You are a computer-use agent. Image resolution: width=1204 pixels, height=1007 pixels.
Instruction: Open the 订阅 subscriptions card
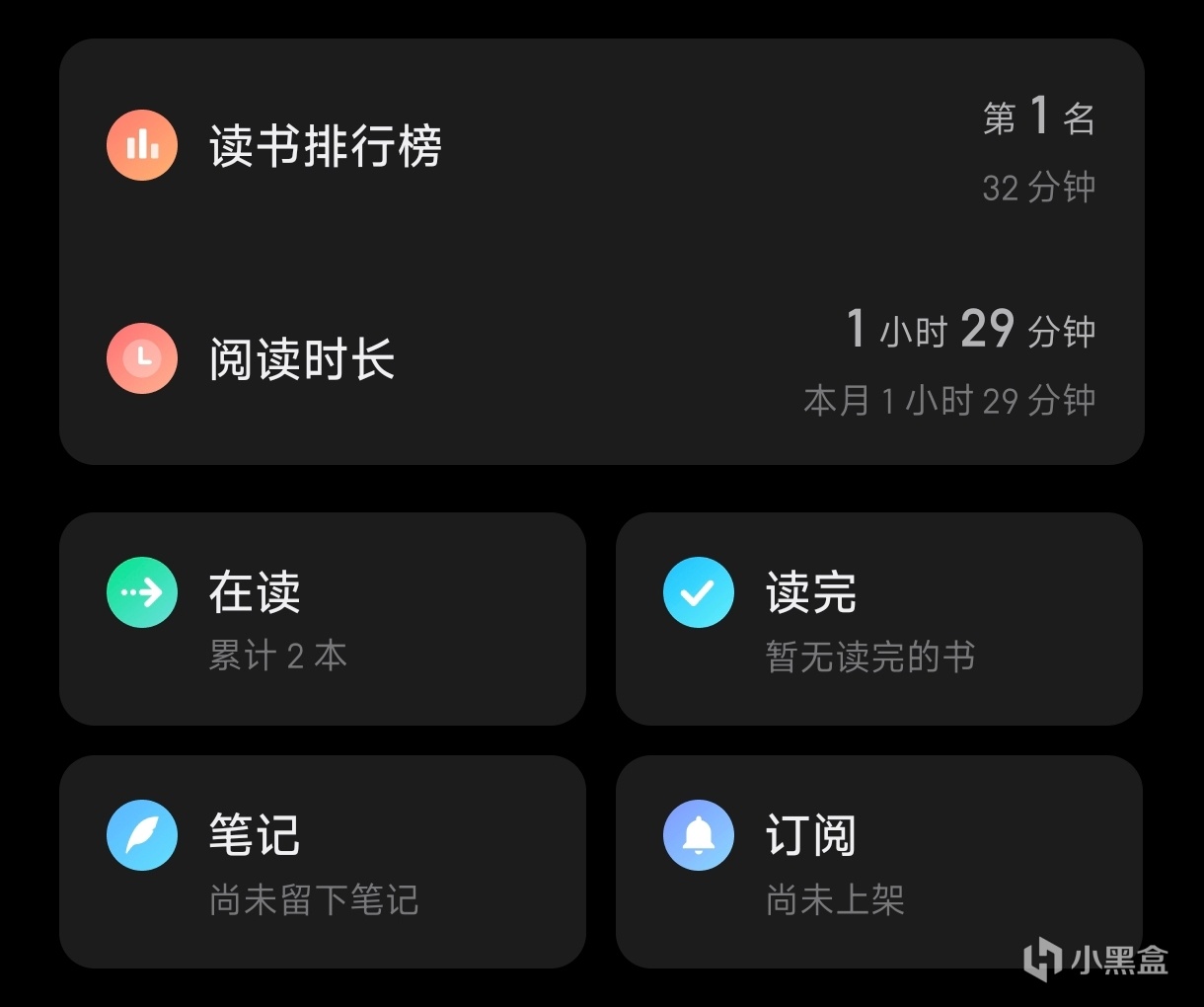[878, 861]
